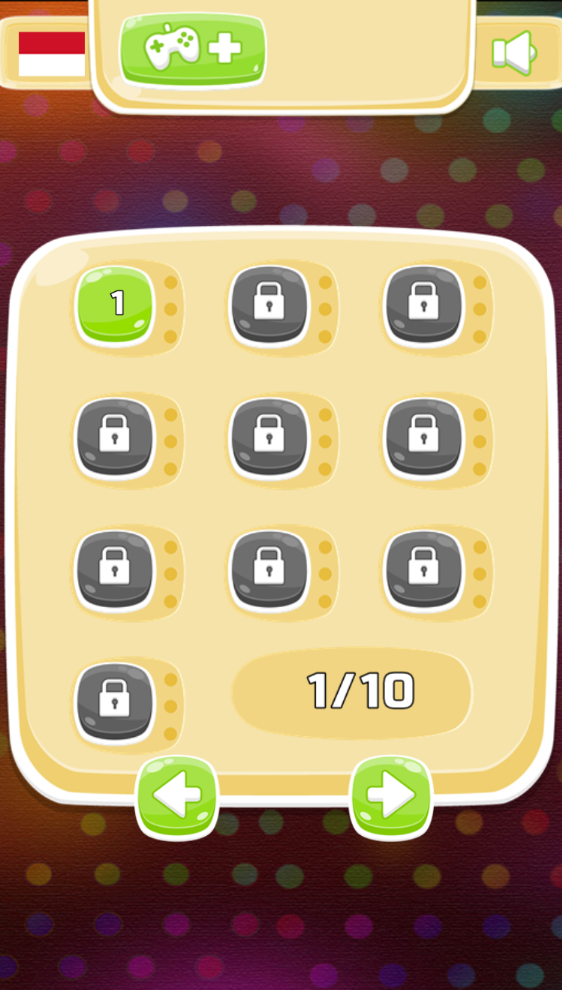
Task: Go to the next level page
Action: pos(392,797)
